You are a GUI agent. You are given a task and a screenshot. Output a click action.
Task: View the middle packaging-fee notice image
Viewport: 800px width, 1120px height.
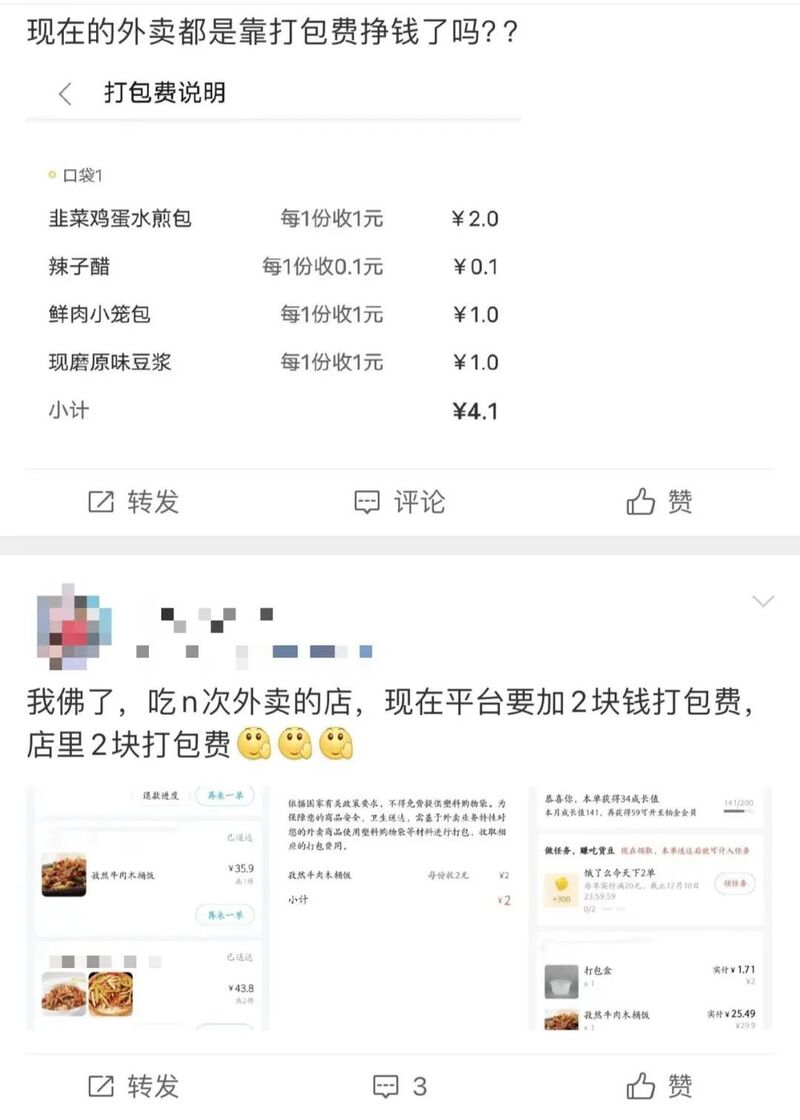click(399, 908)
